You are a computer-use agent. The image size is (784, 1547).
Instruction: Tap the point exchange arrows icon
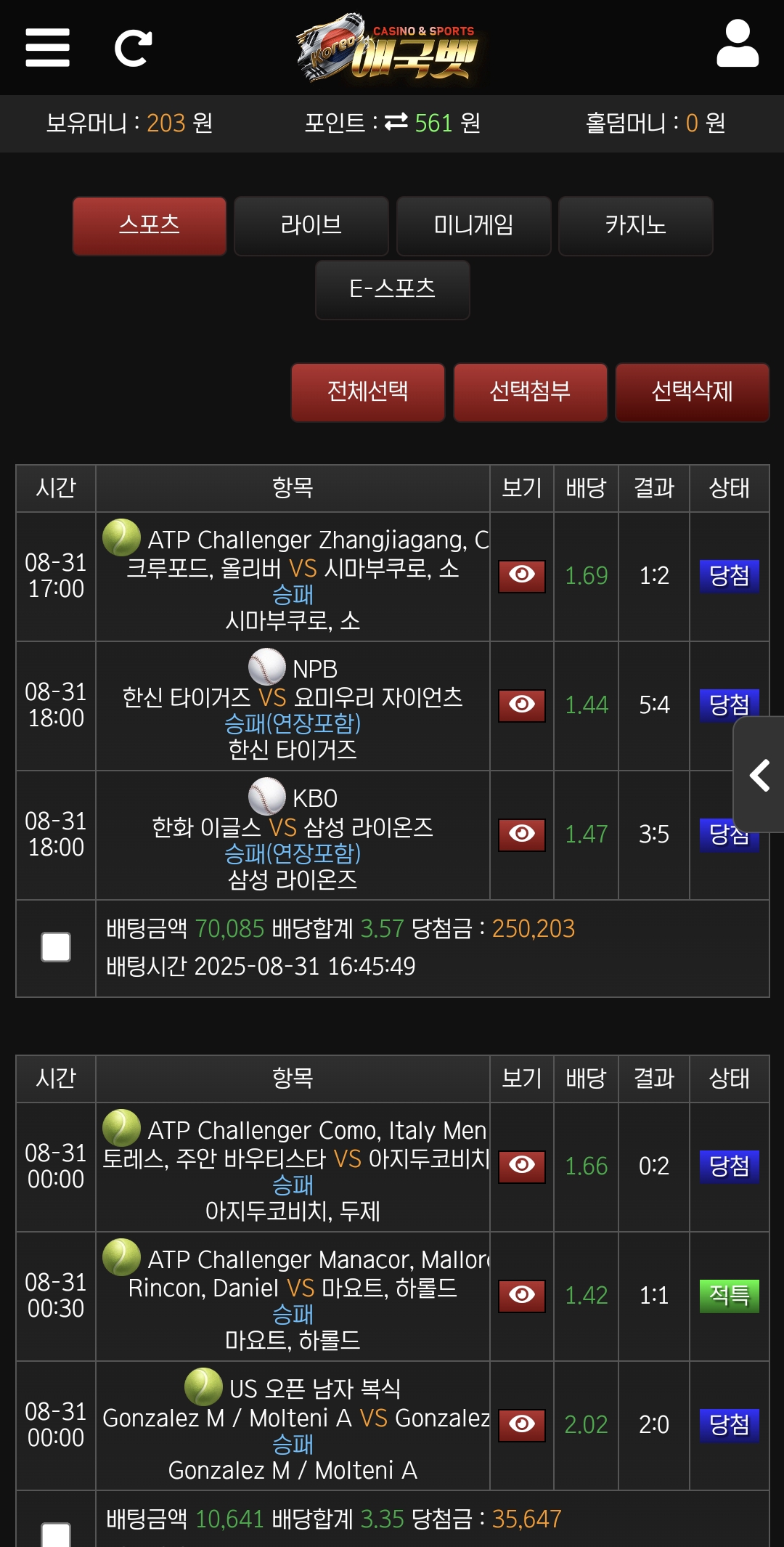point(396,123)
